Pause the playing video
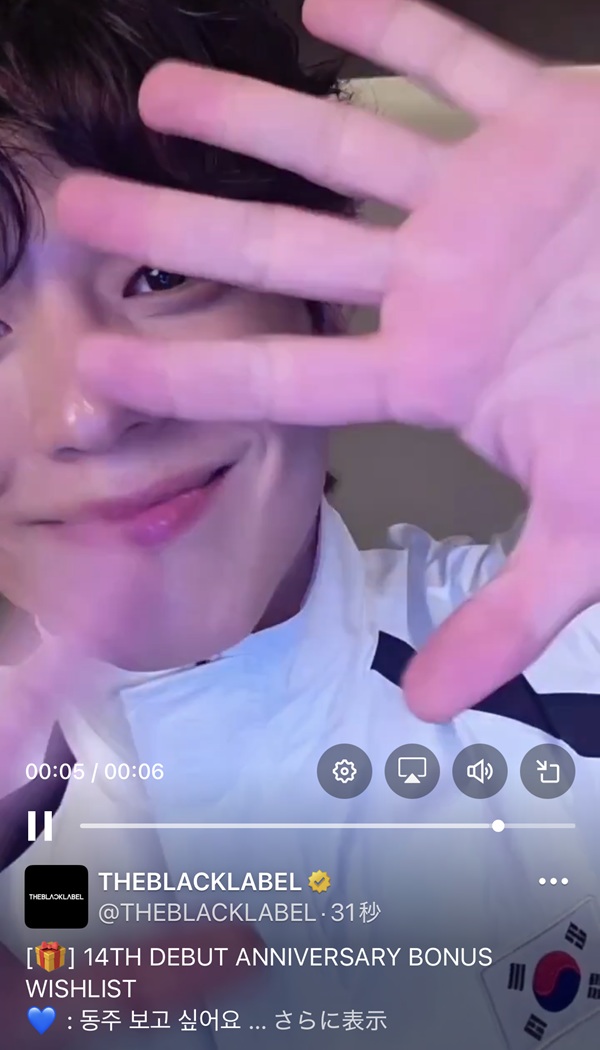The width and height of the screenshot is (600, 1050). pos(40,826)
